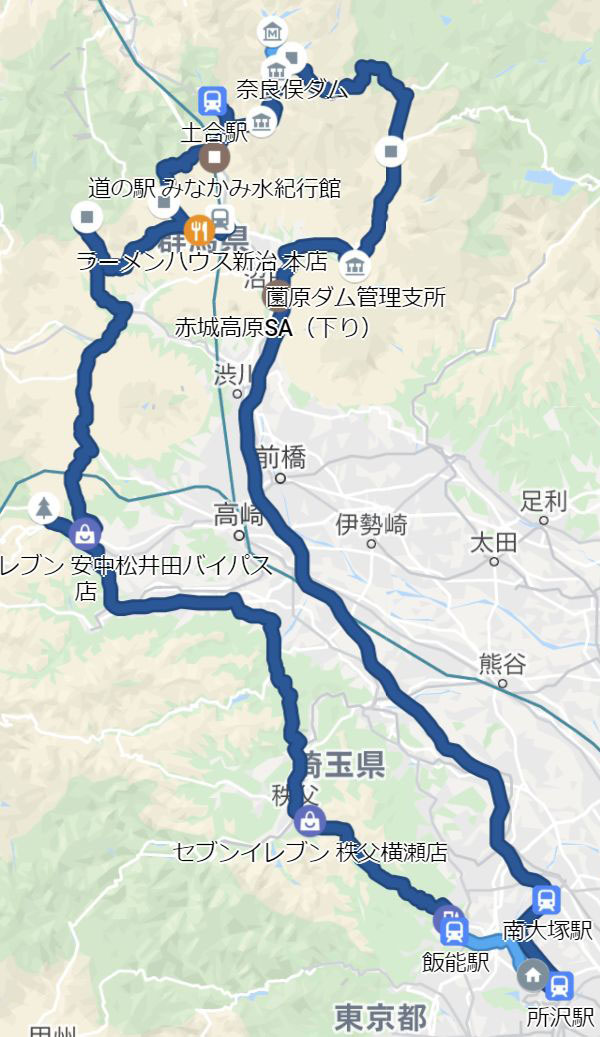Open the home location pin

pyautogui.click(x=531, y=975)
